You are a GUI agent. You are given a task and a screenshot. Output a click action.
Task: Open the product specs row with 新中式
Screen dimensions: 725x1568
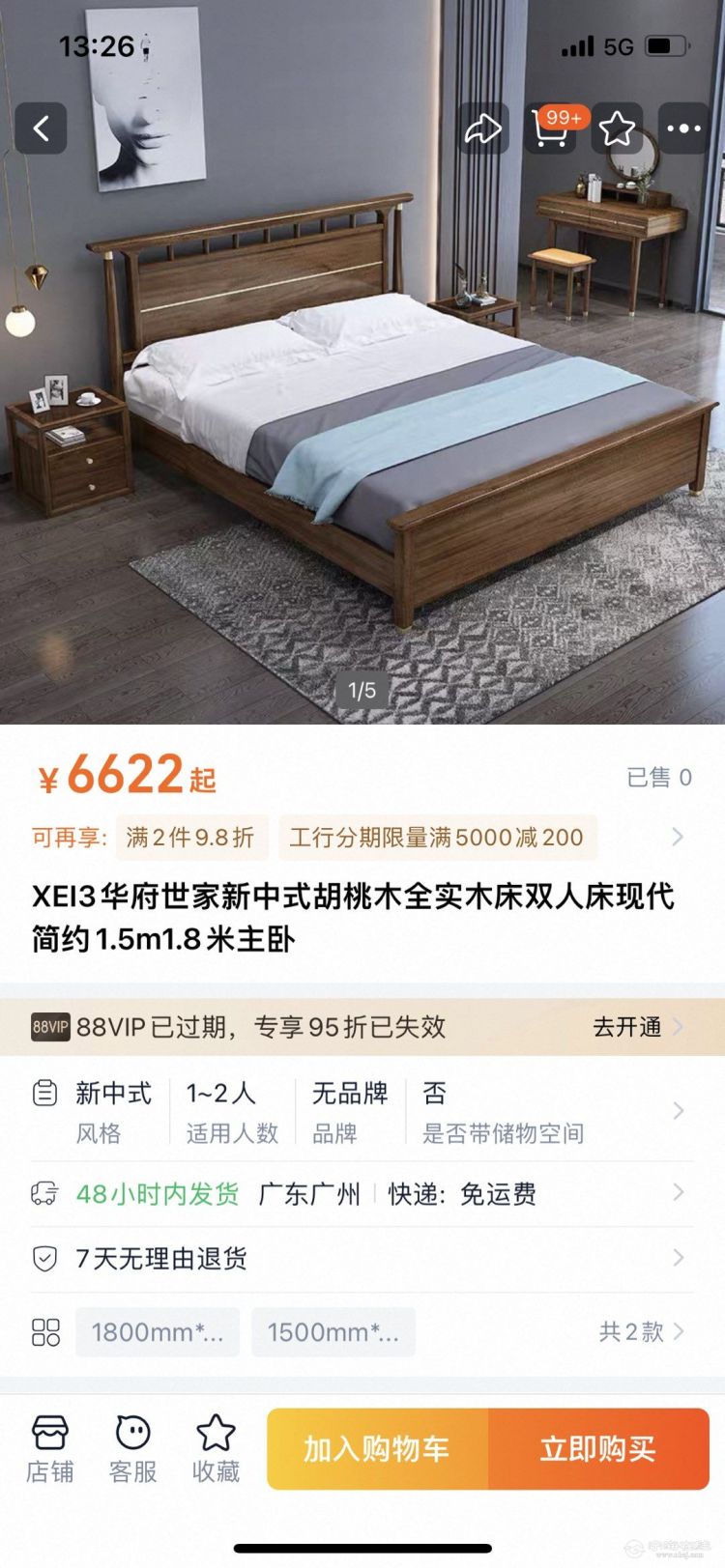pos(358,1111)
